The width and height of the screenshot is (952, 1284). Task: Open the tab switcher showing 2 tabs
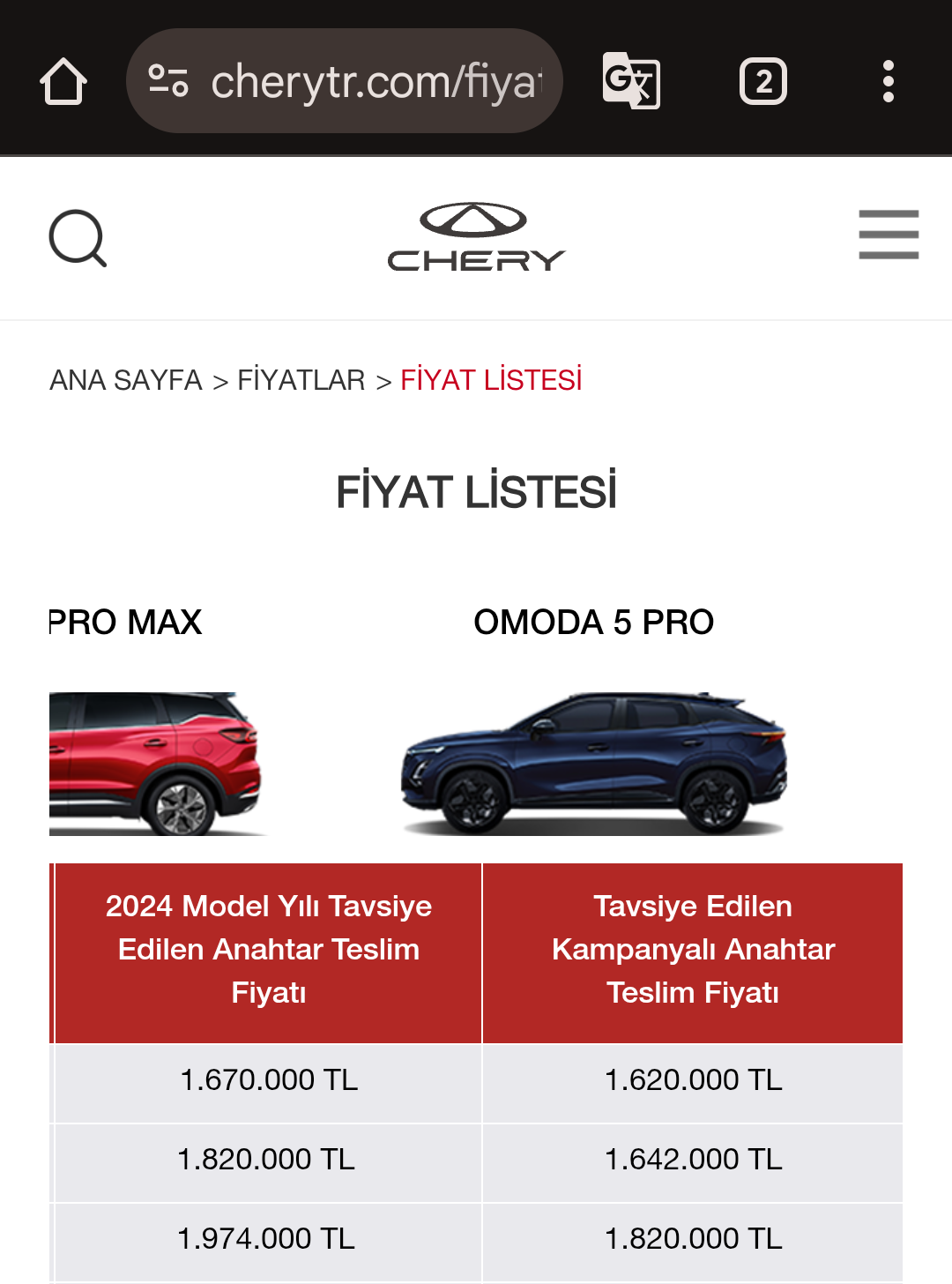[763, 81]
